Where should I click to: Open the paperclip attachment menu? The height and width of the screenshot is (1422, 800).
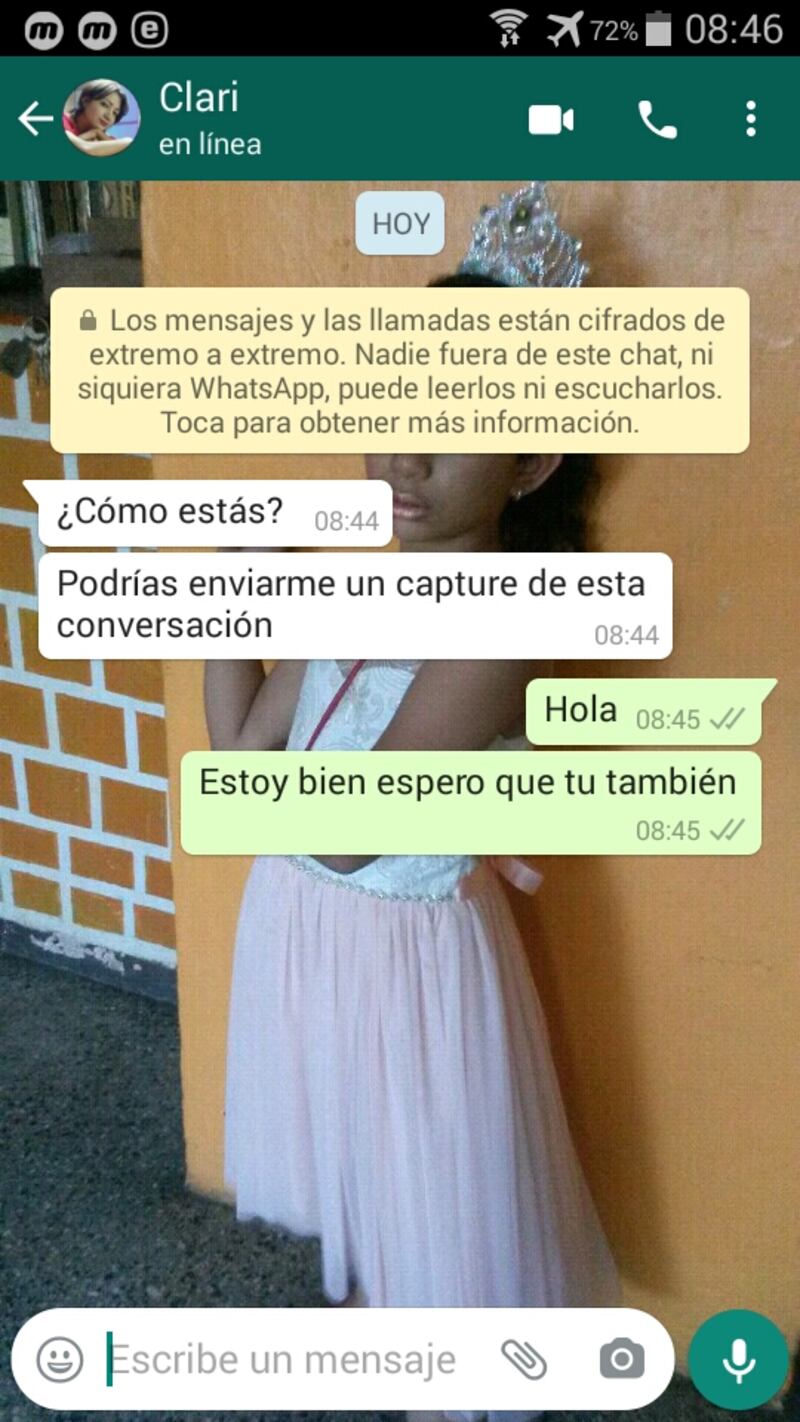524,1359
